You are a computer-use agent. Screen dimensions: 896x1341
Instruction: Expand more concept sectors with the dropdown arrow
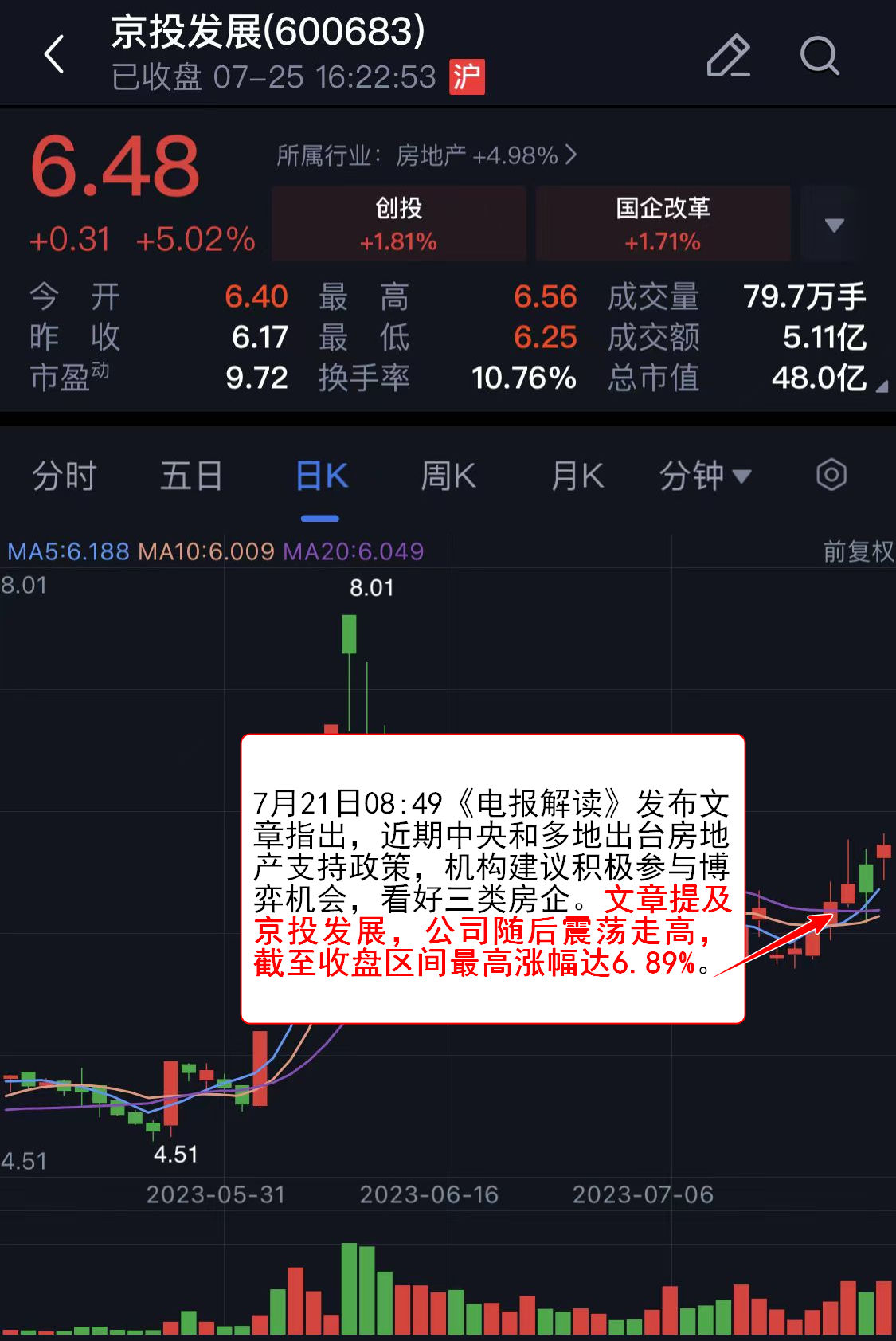click(833, 225)
